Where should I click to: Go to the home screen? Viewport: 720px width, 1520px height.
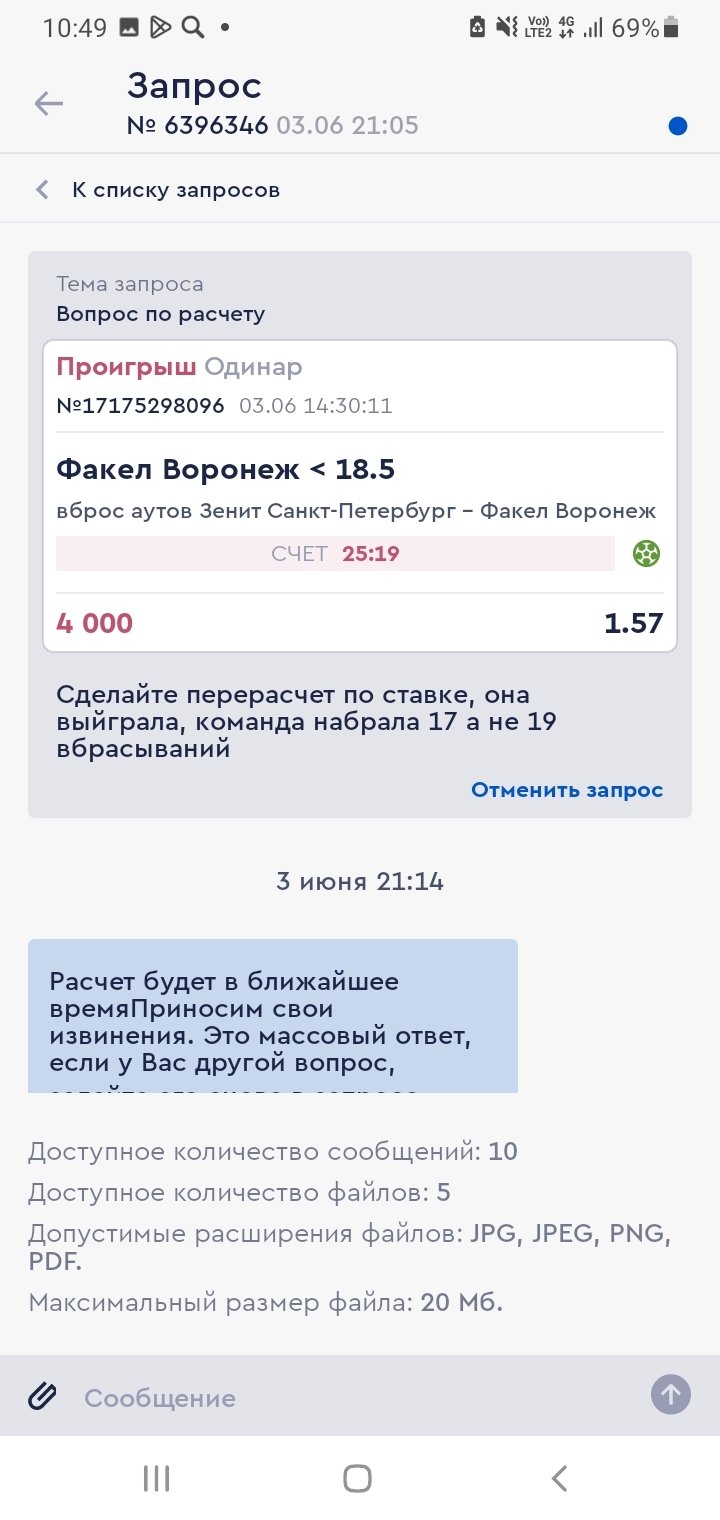pos(357,1478)
